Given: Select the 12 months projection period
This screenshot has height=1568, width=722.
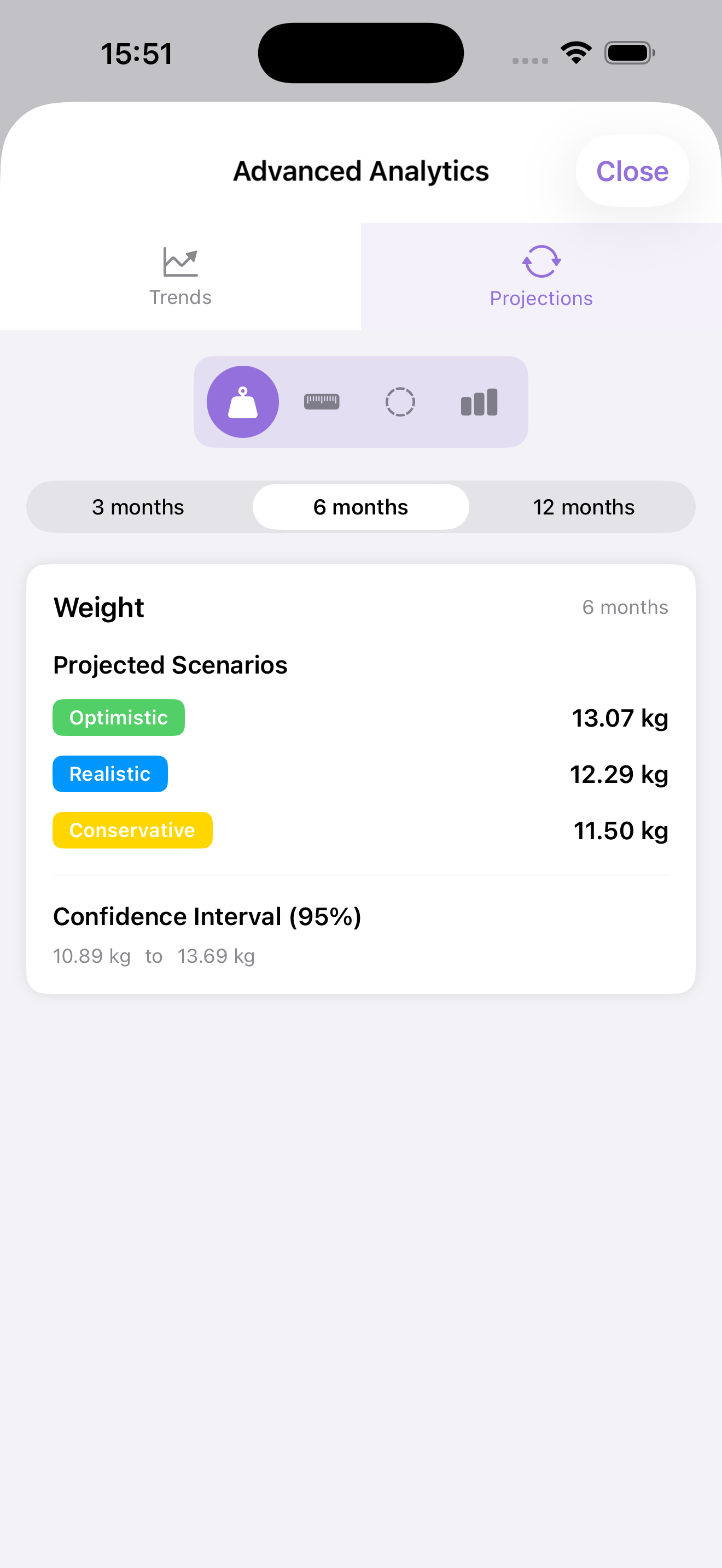Looking at the screenshot, I should [583, 506].
